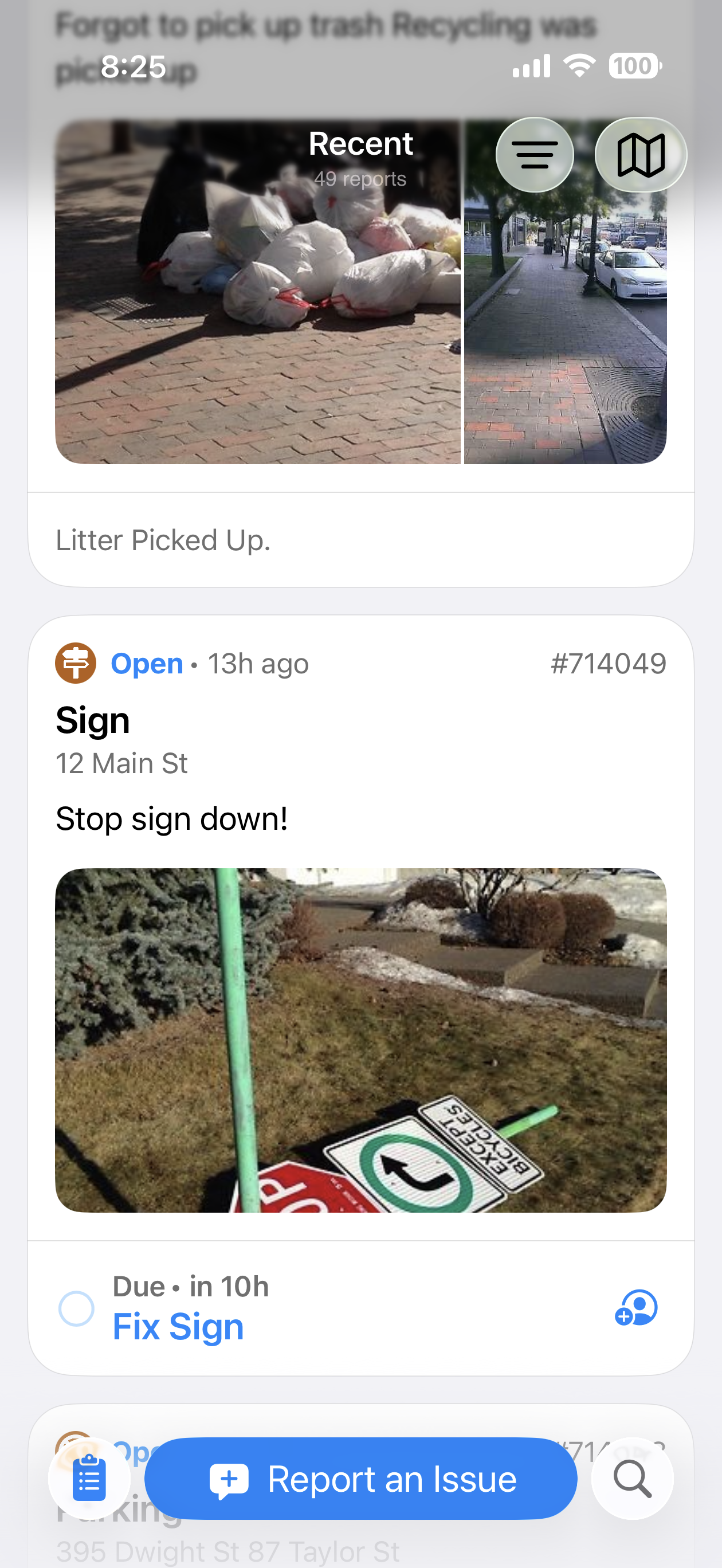The image size is (722, 1568).
Task: Open the filter options icon
Action: 535,155
